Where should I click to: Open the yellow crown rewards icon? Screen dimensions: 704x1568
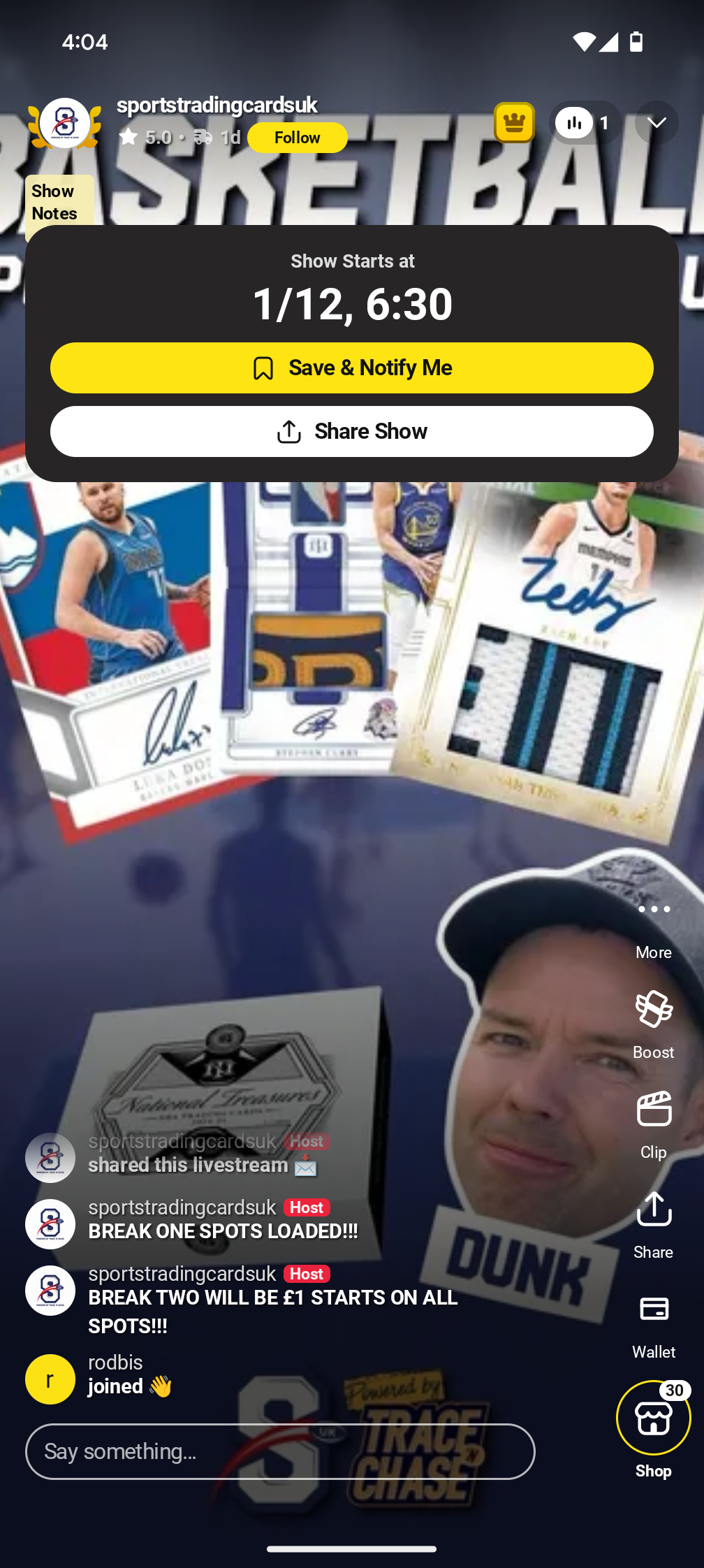coord(514,123)
